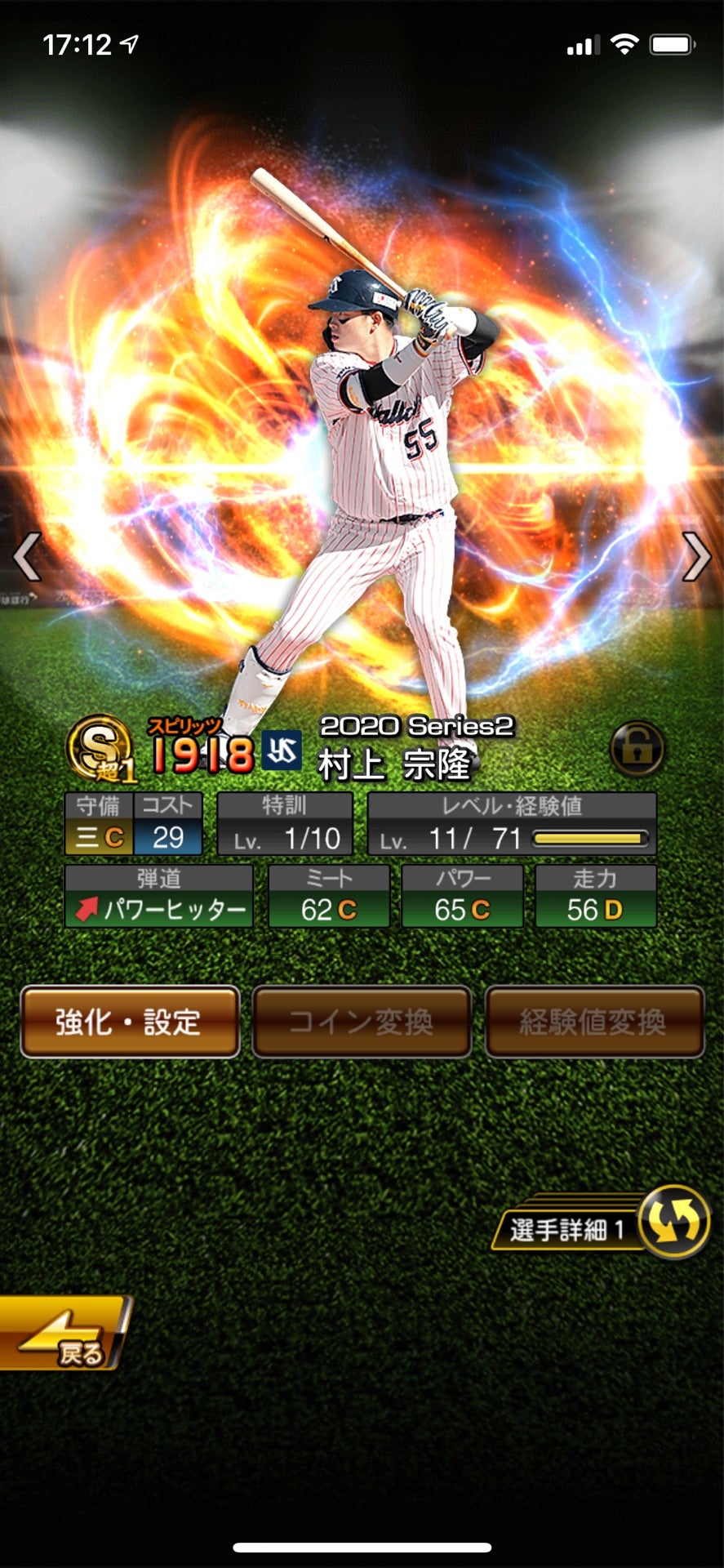Tap the コイン変換 button
The width and height of the screenshot is (724, 1568).
[362, 1022]
